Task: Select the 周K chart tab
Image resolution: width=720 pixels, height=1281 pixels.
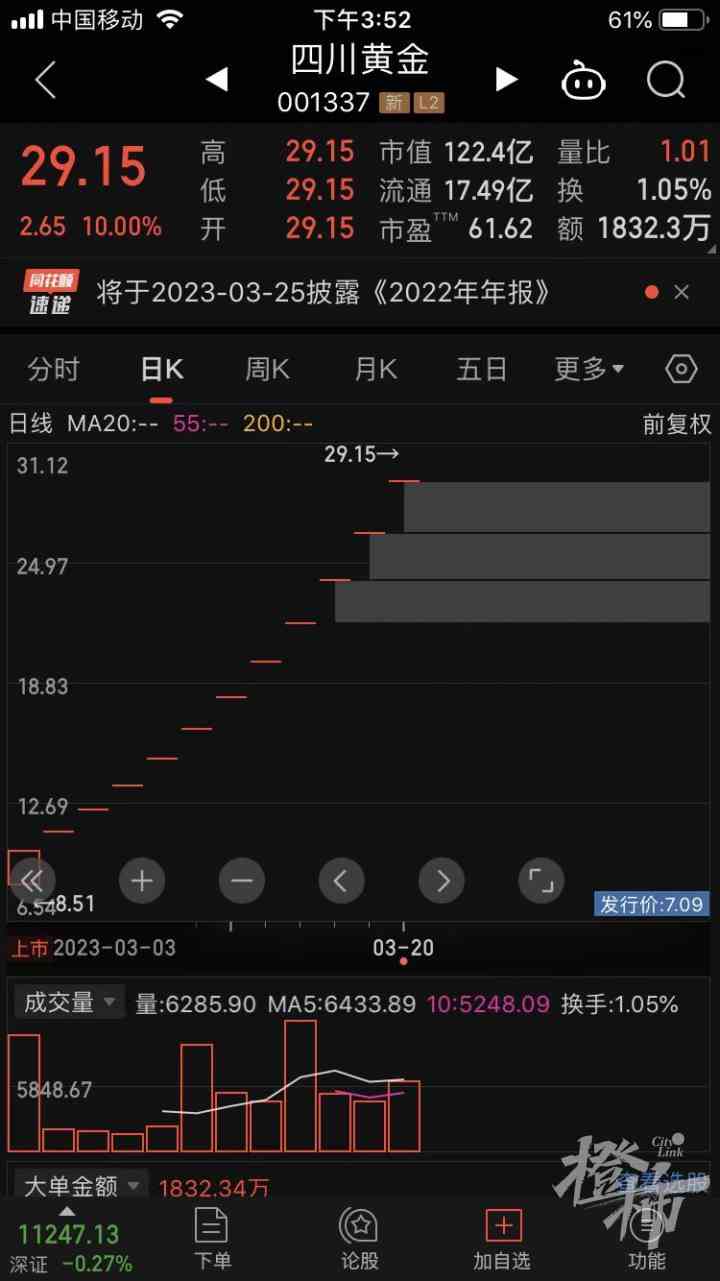Action: [x=267, y=369]
